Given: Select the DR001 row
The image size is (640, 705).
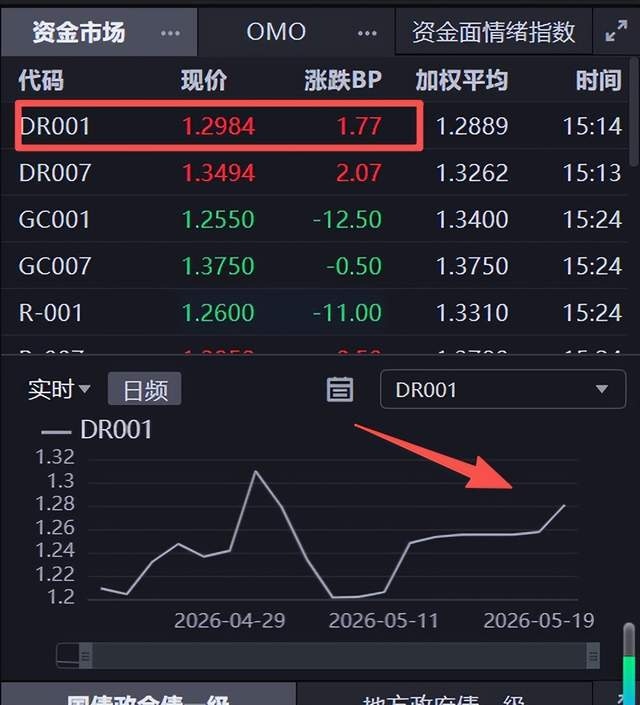Looking at the screenshot, I should [315, 125].
